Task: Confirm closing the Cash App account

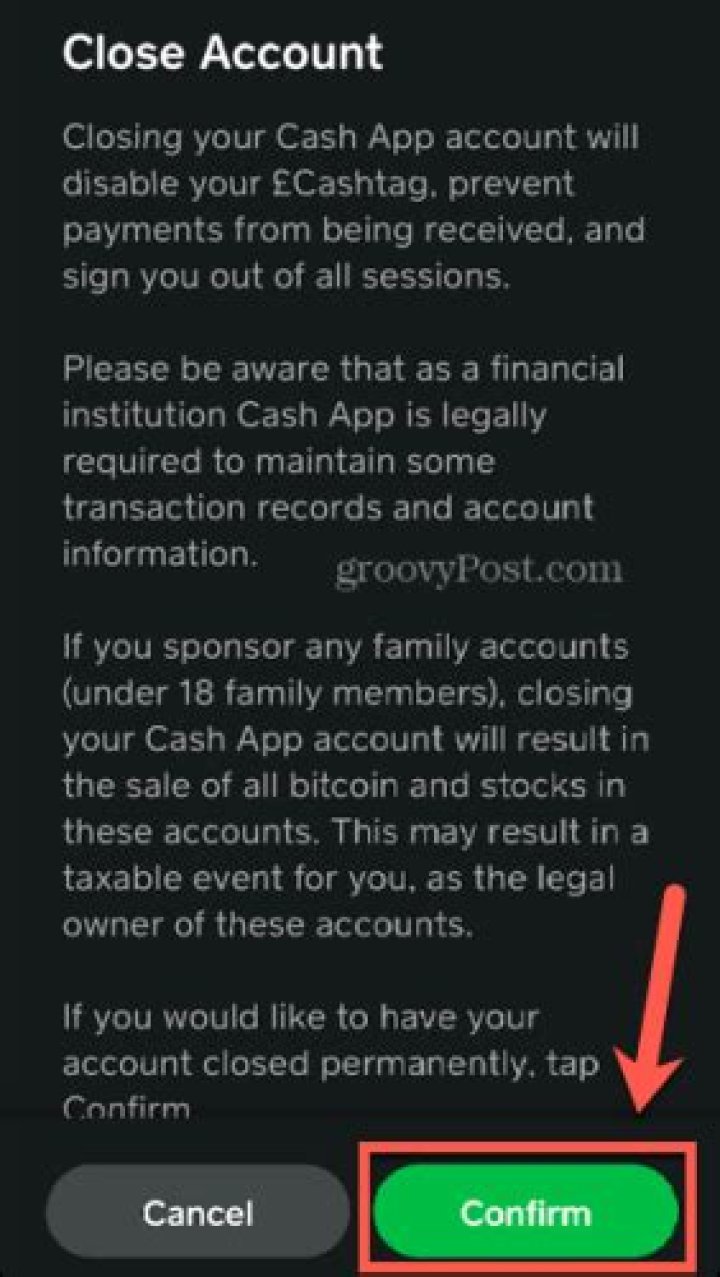Action: (526, 1212)
